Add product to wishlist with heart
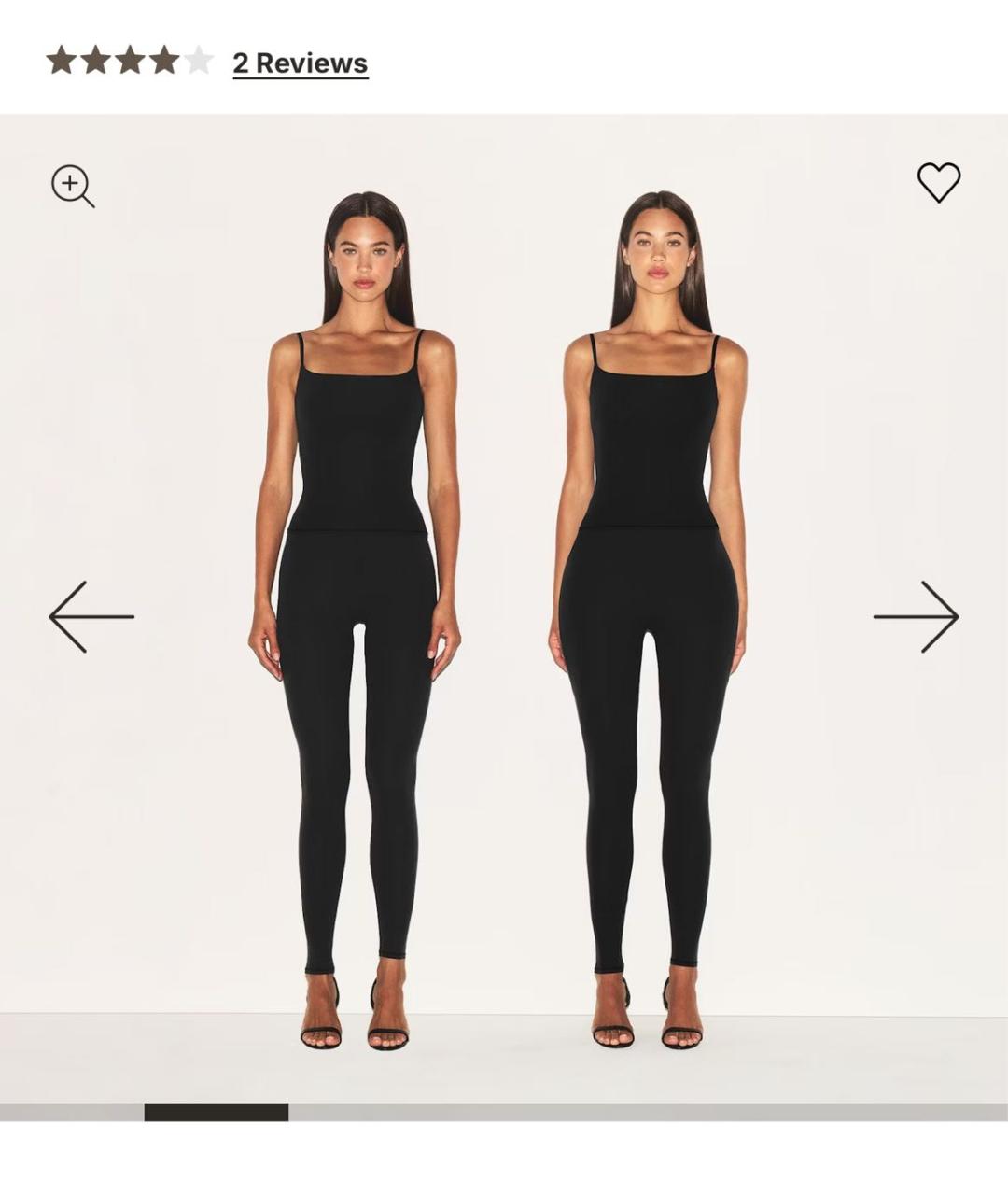The height and width of the screenshot is (1195, 1008). point(938,182)
